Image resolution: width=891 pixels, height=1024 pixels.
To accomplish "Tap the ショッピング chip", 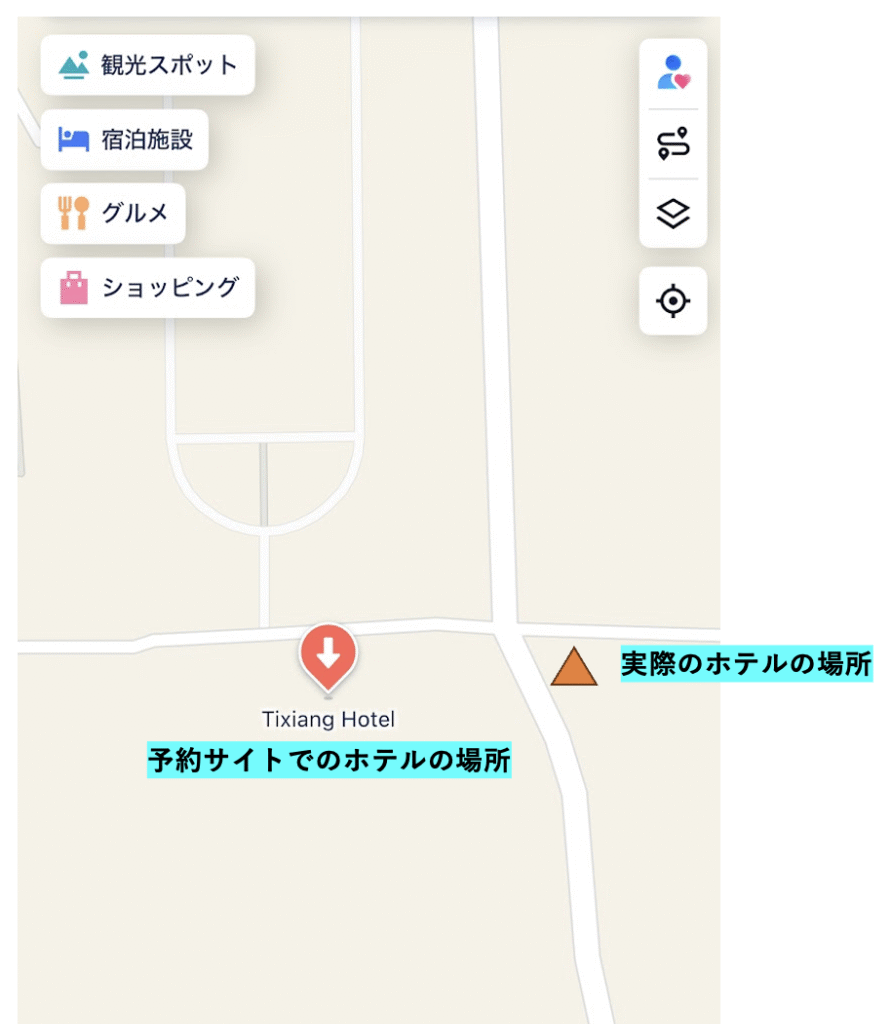I will (147, 288).
